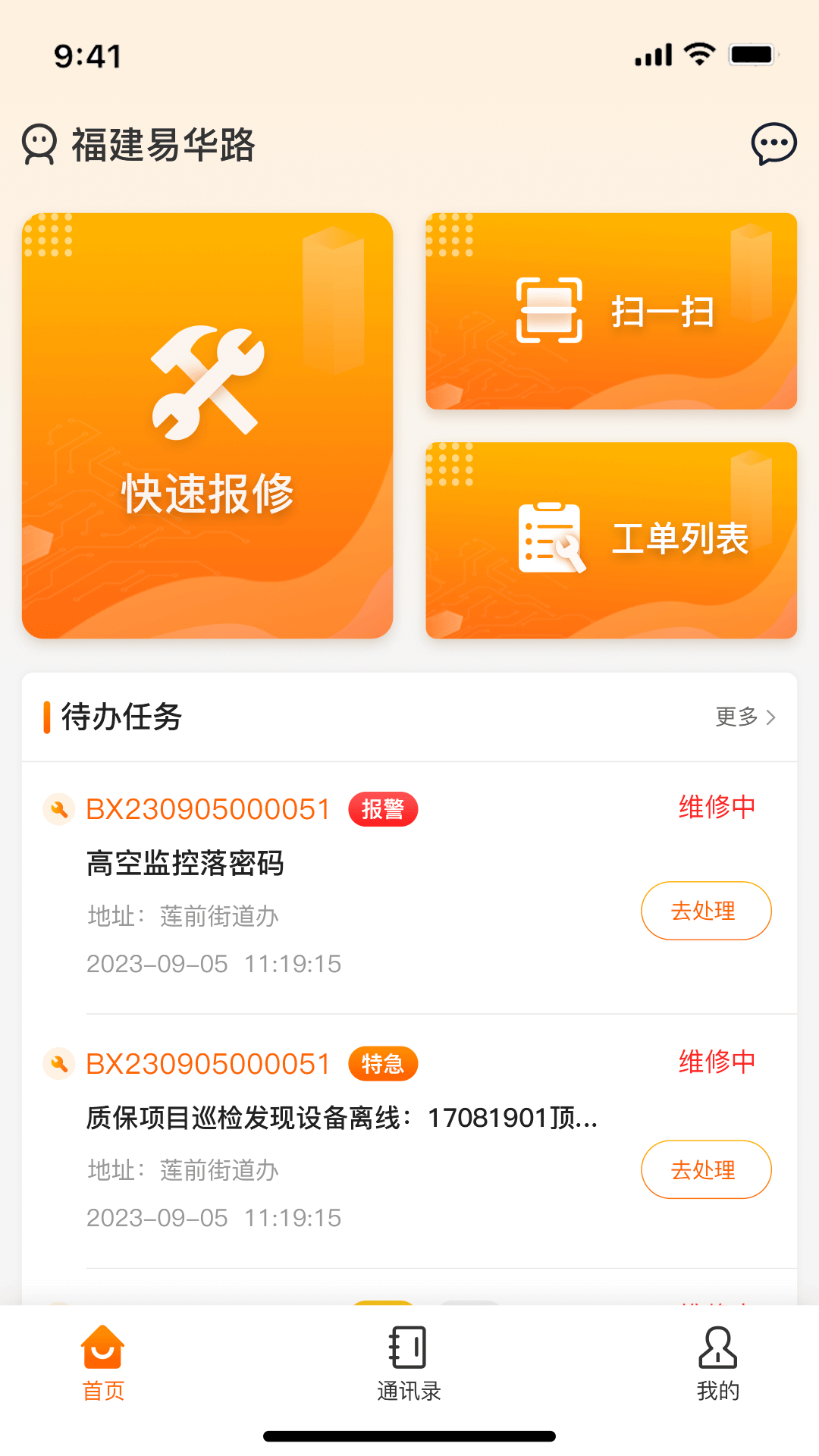Tap the wrench icon on order BX230905000051

[x=58, y=808]
